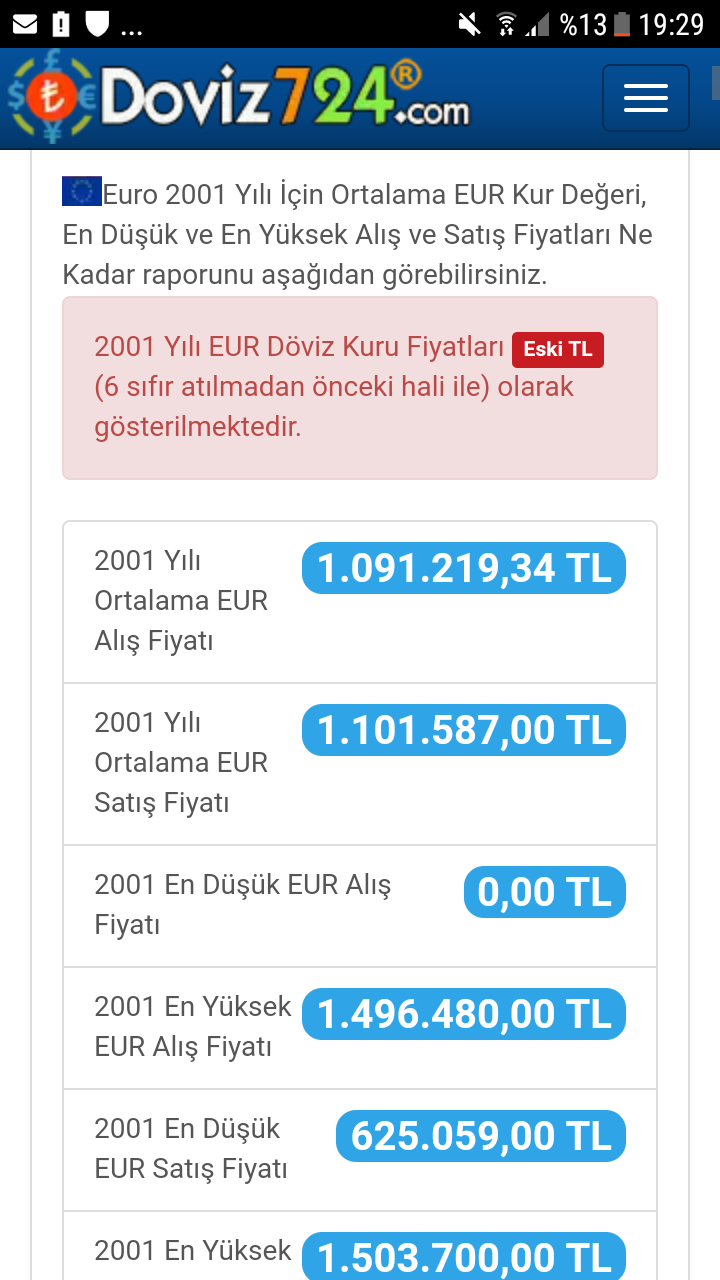Tap the 1.496.480,00 TL highest buy value
The width and height of the screenshot is (720, 1280).
(x=463, y=1014)
